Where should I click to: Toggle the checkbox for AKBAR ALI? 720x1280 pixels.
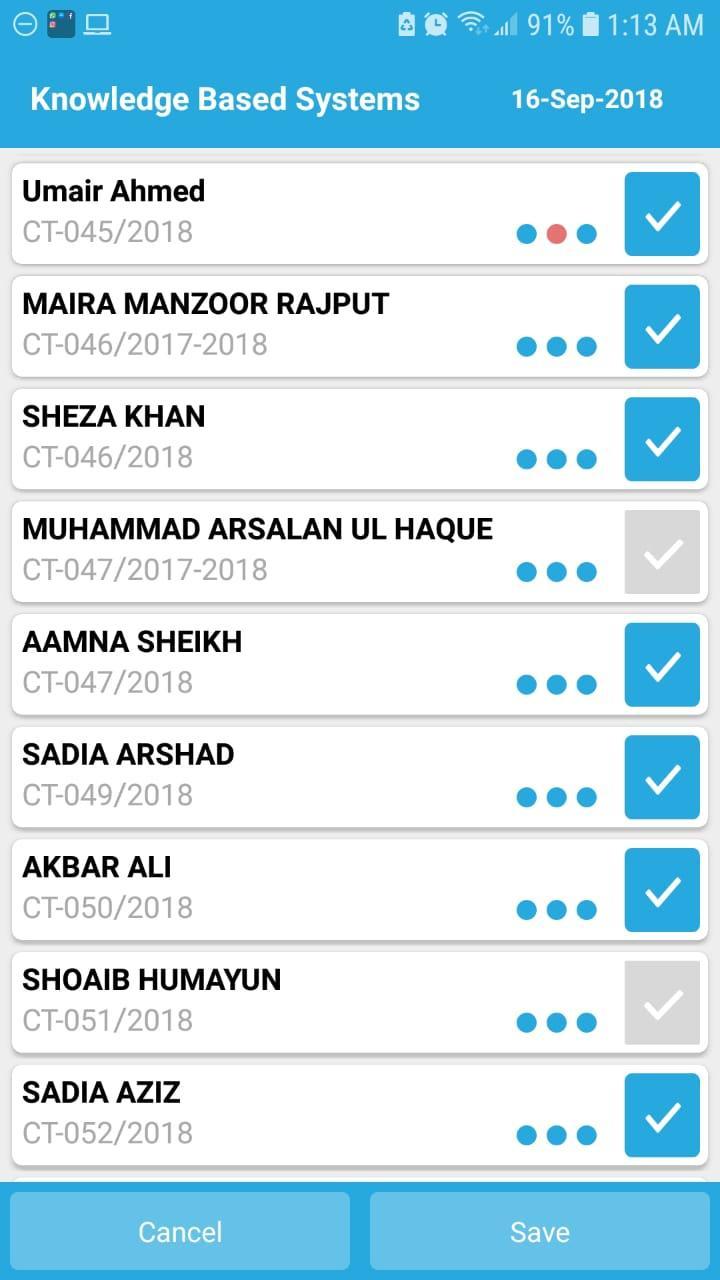[x=662, y=890]
